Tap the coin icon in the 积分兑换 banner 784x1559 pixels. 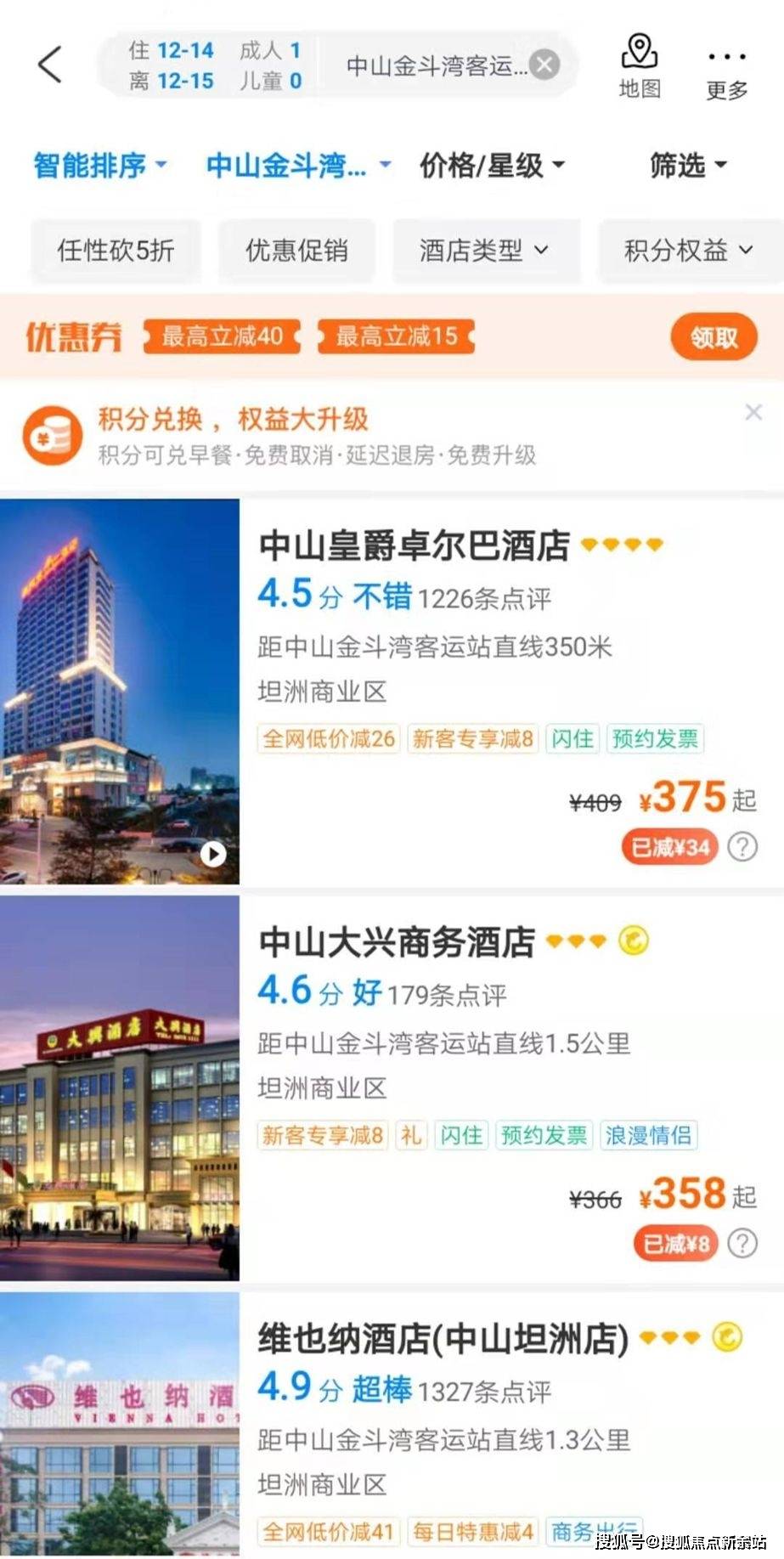coord(51,436)
